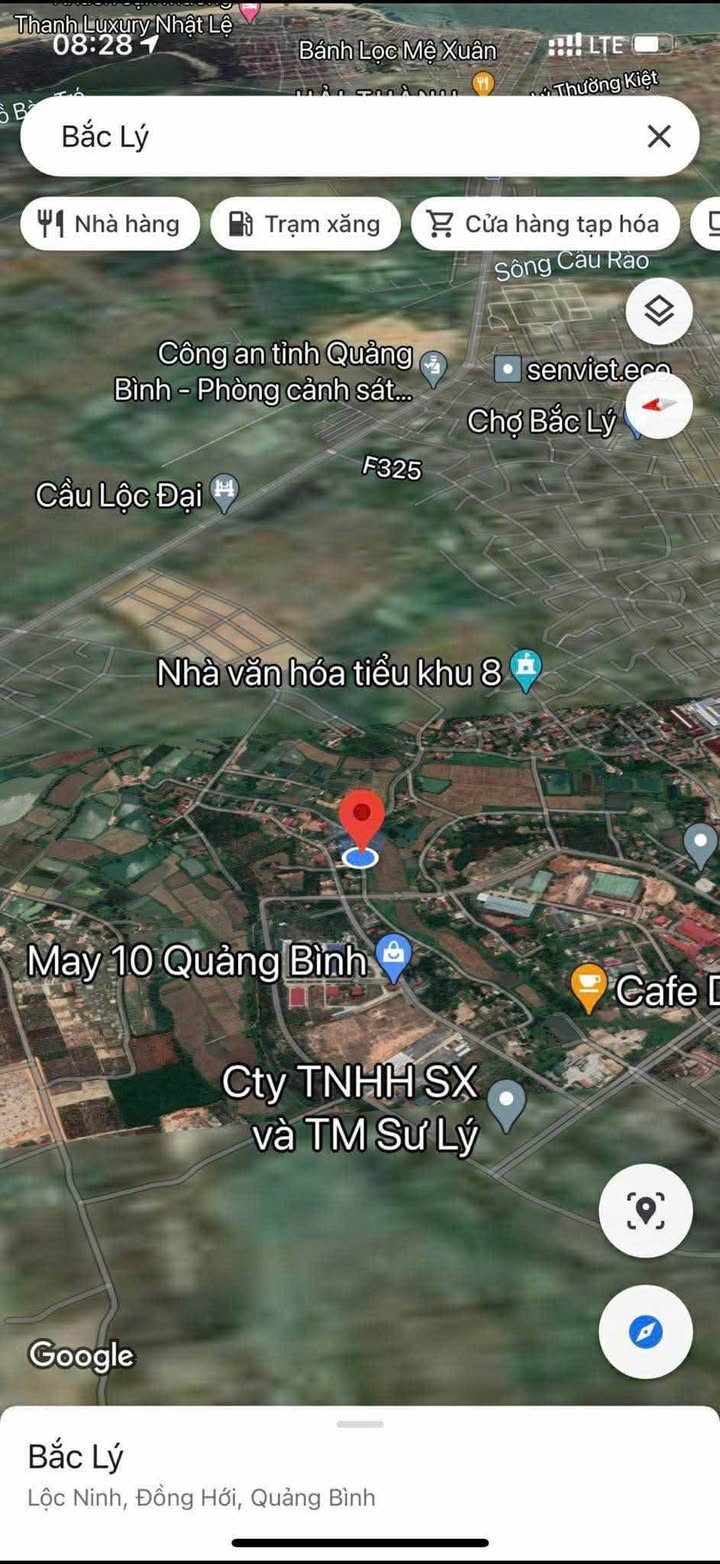Open Nhà văn hóa tiểu khu 8 marker

point(525,670)
